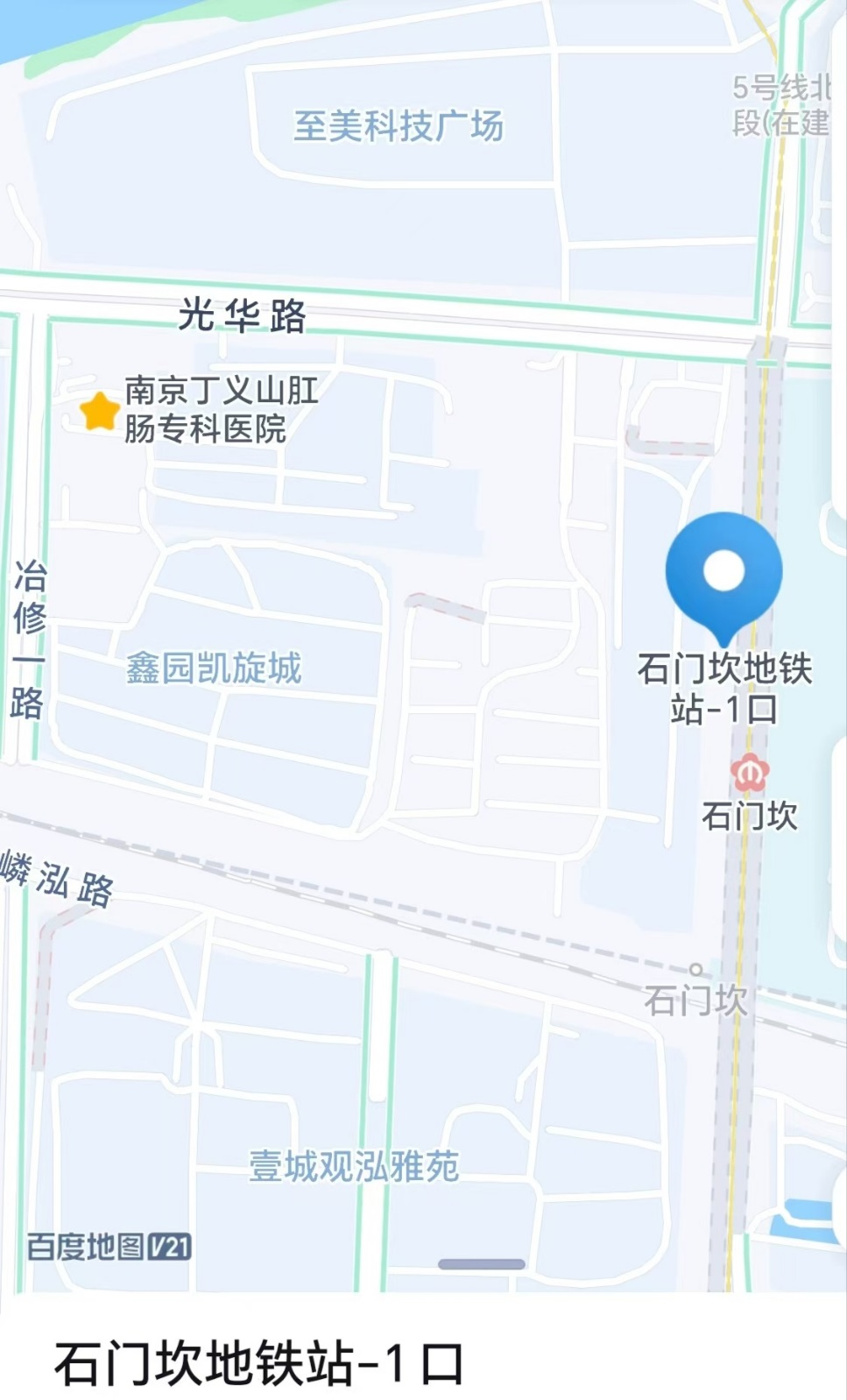Image resolution: width=847 pixels, height=1400 pixels.
Task: Tap the bottom sheet drag handle
Action: tap(481, 1264)
